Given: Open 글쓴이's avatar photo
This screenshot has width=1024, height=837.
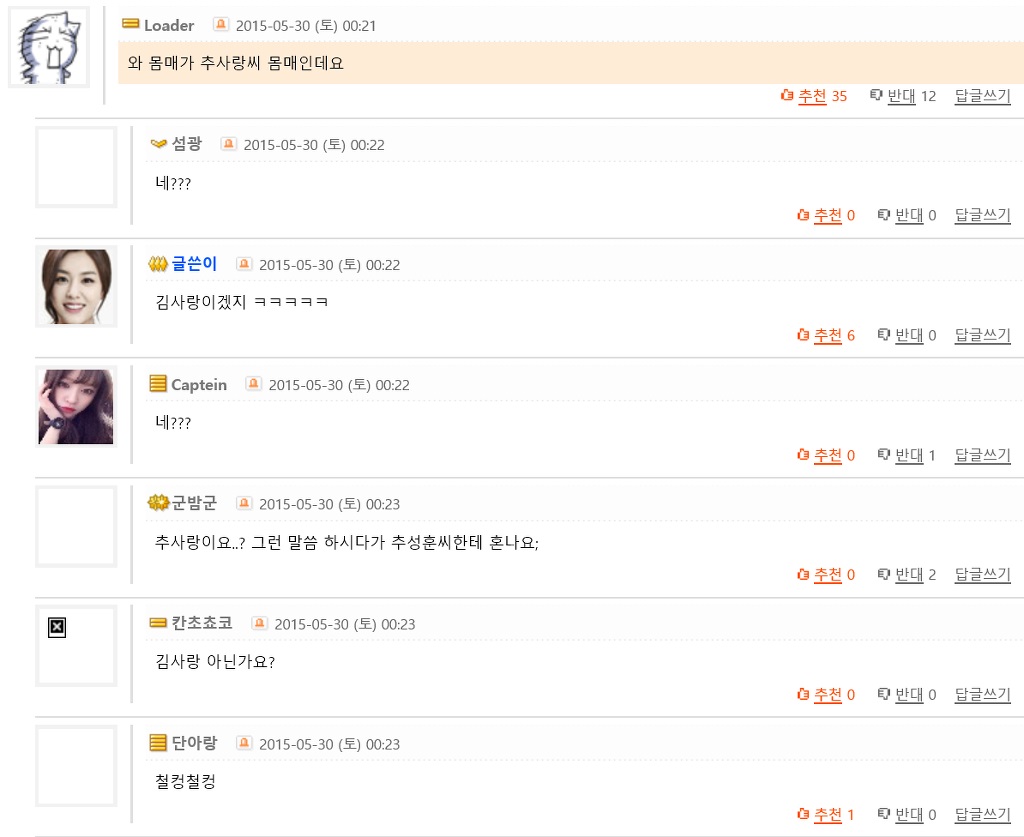Looking at the screenshot, I should [x=76, y=286].
